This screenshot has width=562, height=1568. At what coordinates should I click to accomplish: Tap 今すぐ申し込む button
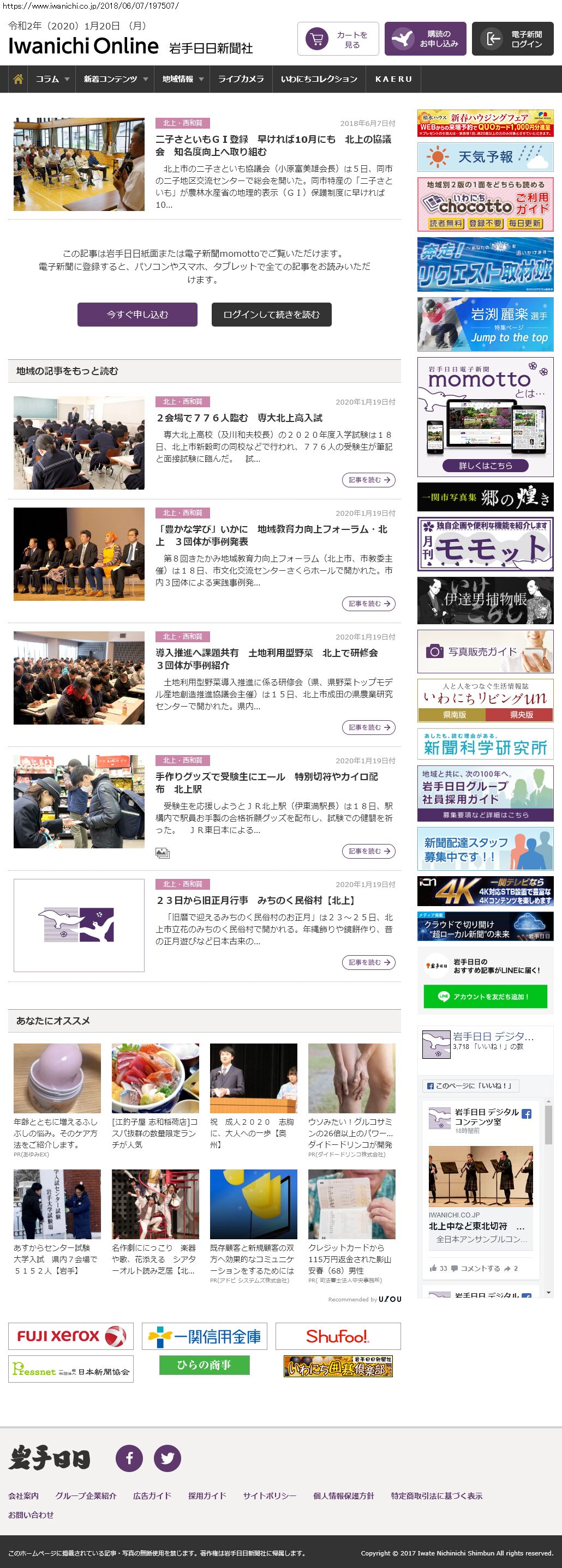(137, 315)
